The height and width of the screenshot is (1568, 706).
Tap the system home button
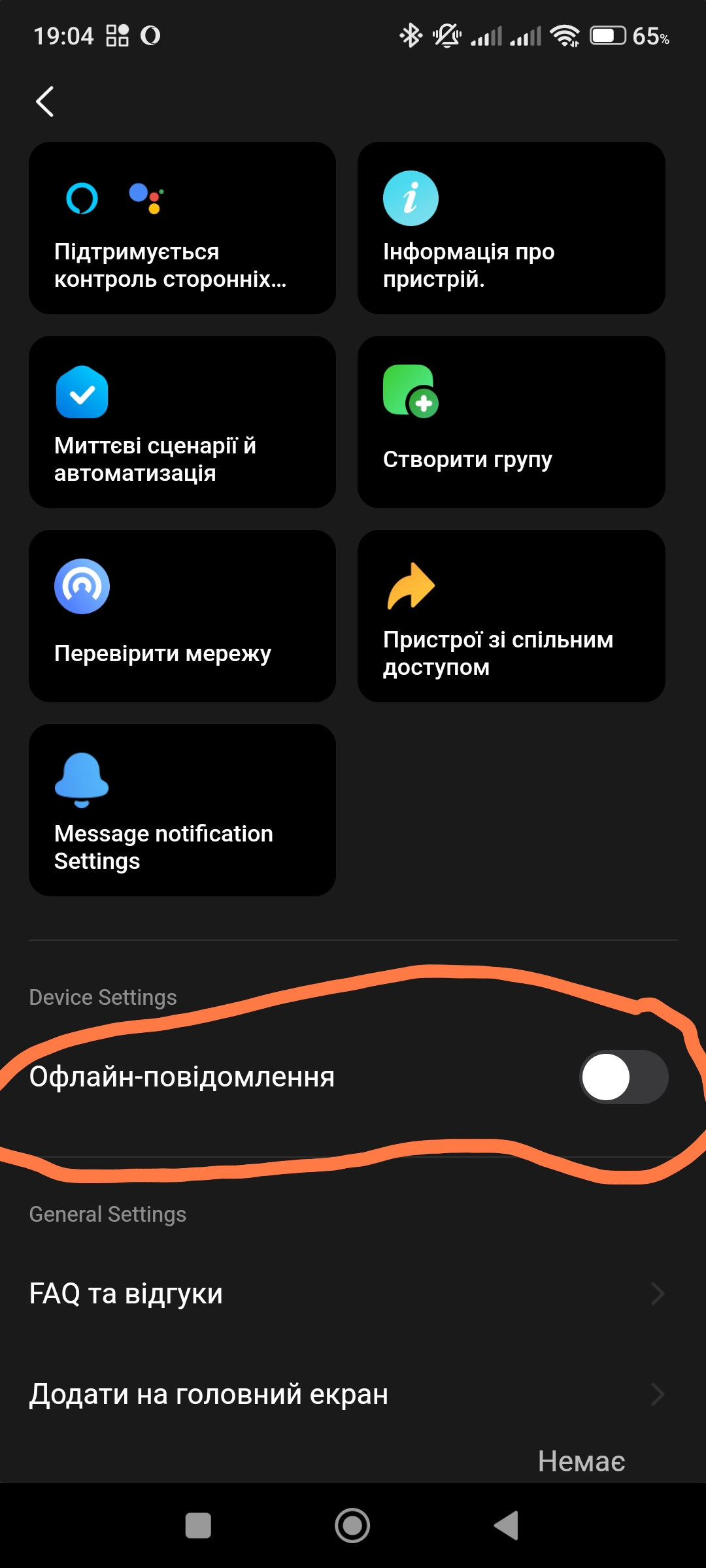352,1526
